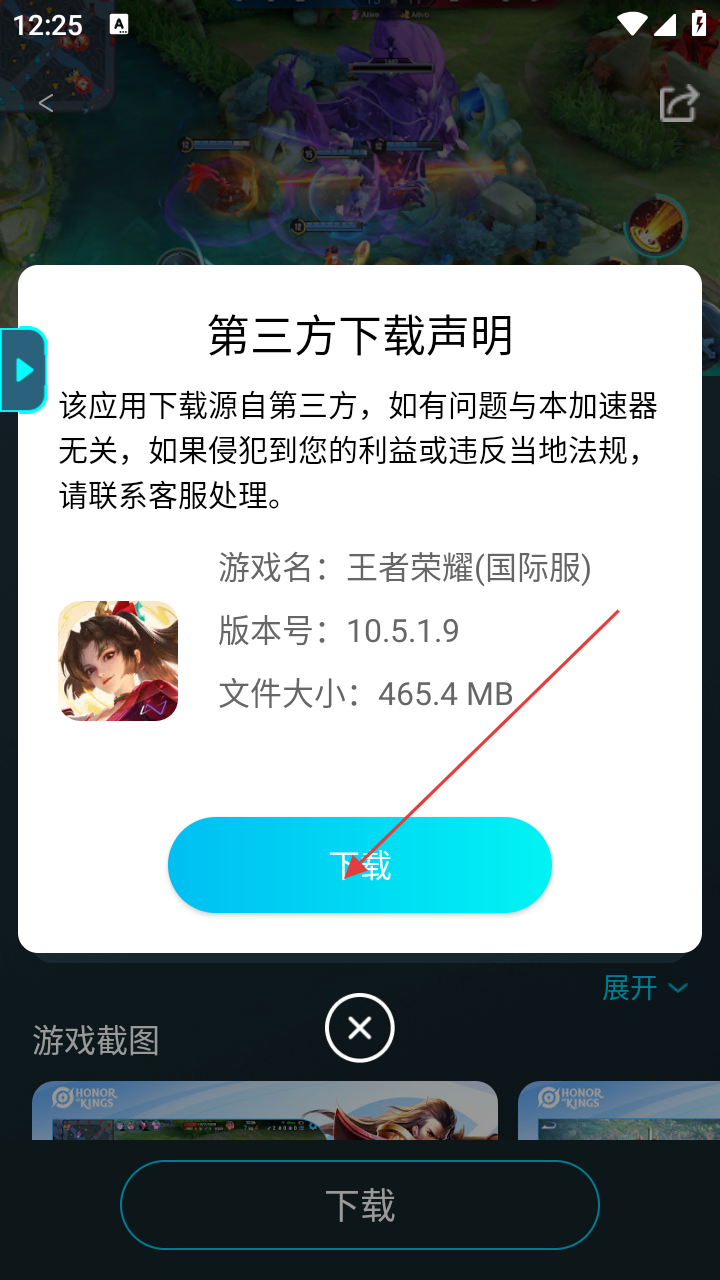Screen dimensions: 720x1280
Task: Tap the 下载 button in the dialog
Action: (x=360, y=865)
